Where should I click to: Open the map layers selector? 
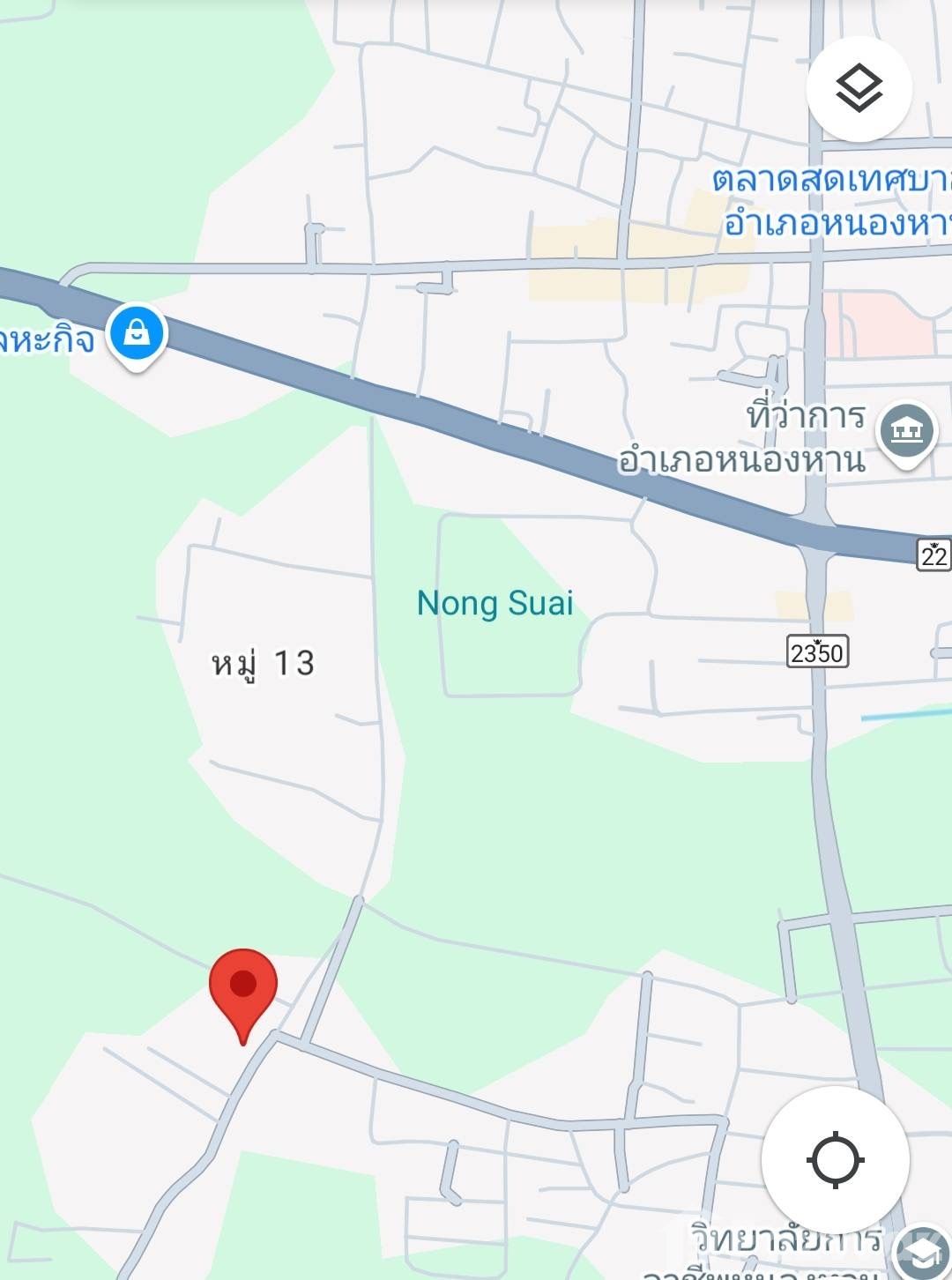tap(859, 89)
